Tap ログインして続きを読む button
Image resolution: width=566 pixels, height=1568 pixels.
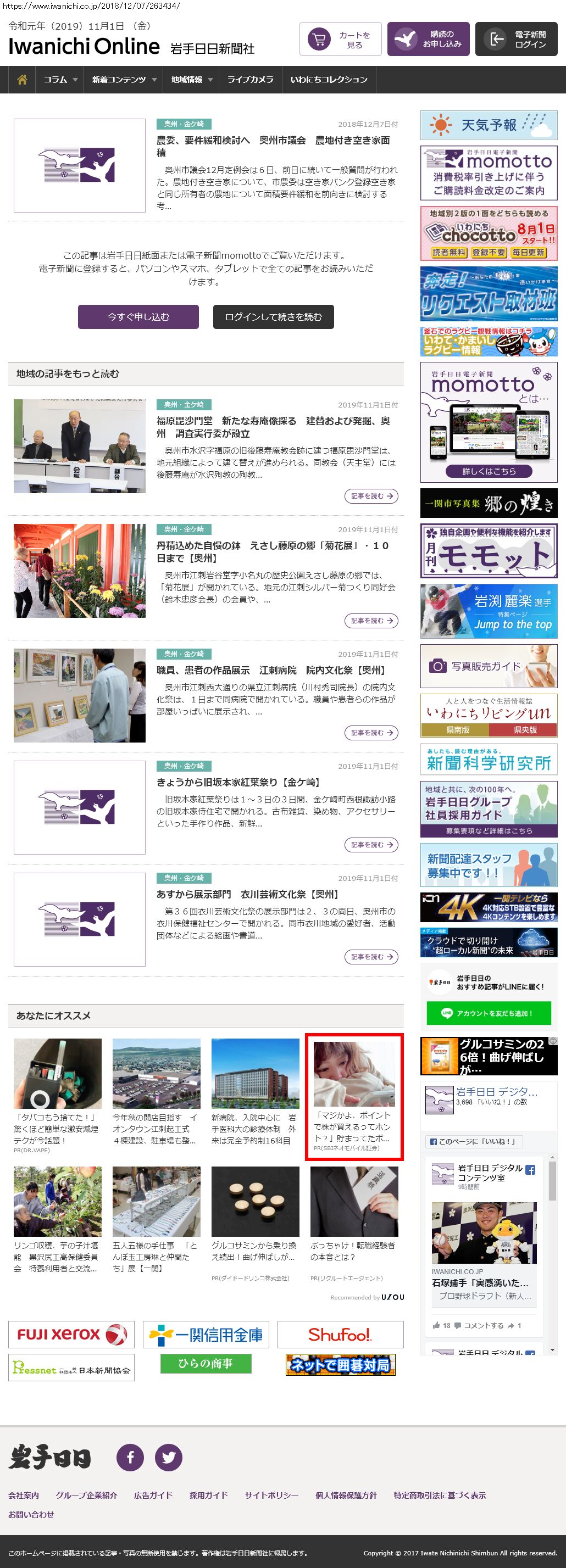coord(273,316)
